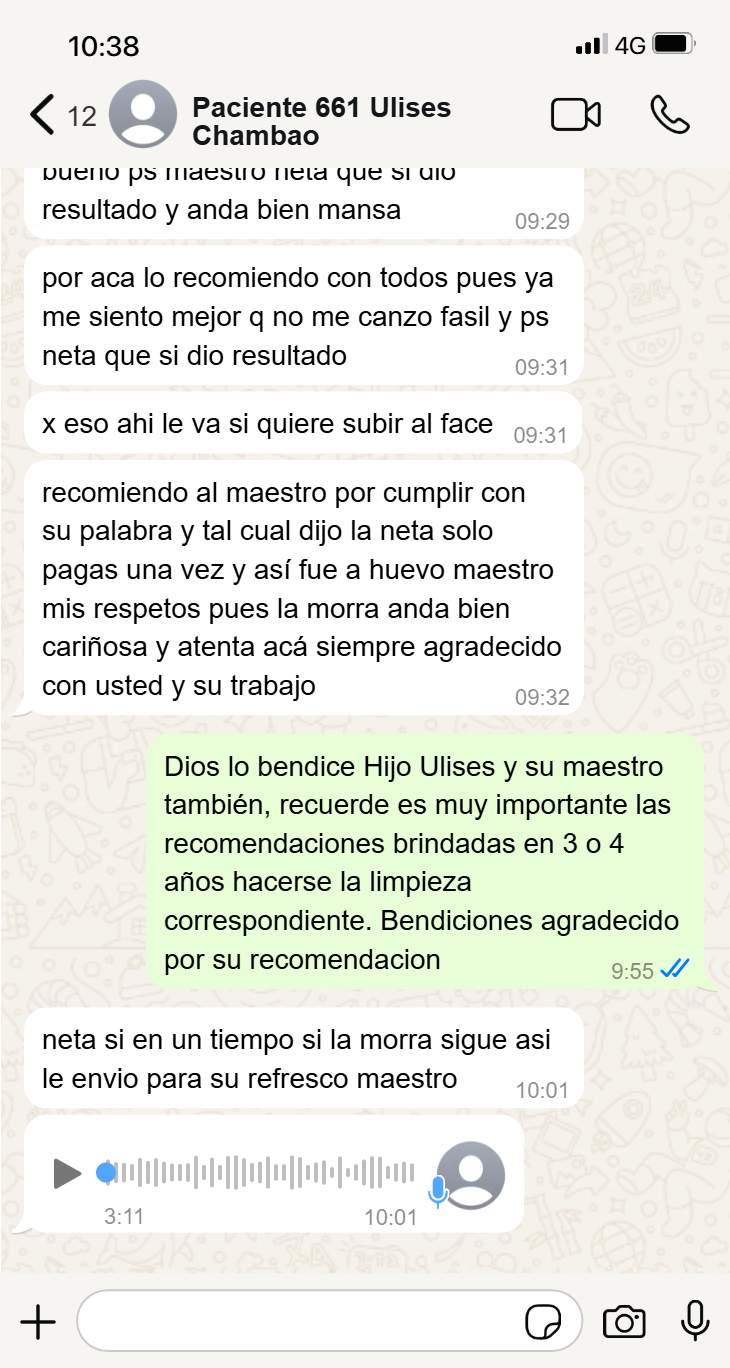Open the attachment plus menu
This screenshot has width=730, height=1368.
[38, 1323]
